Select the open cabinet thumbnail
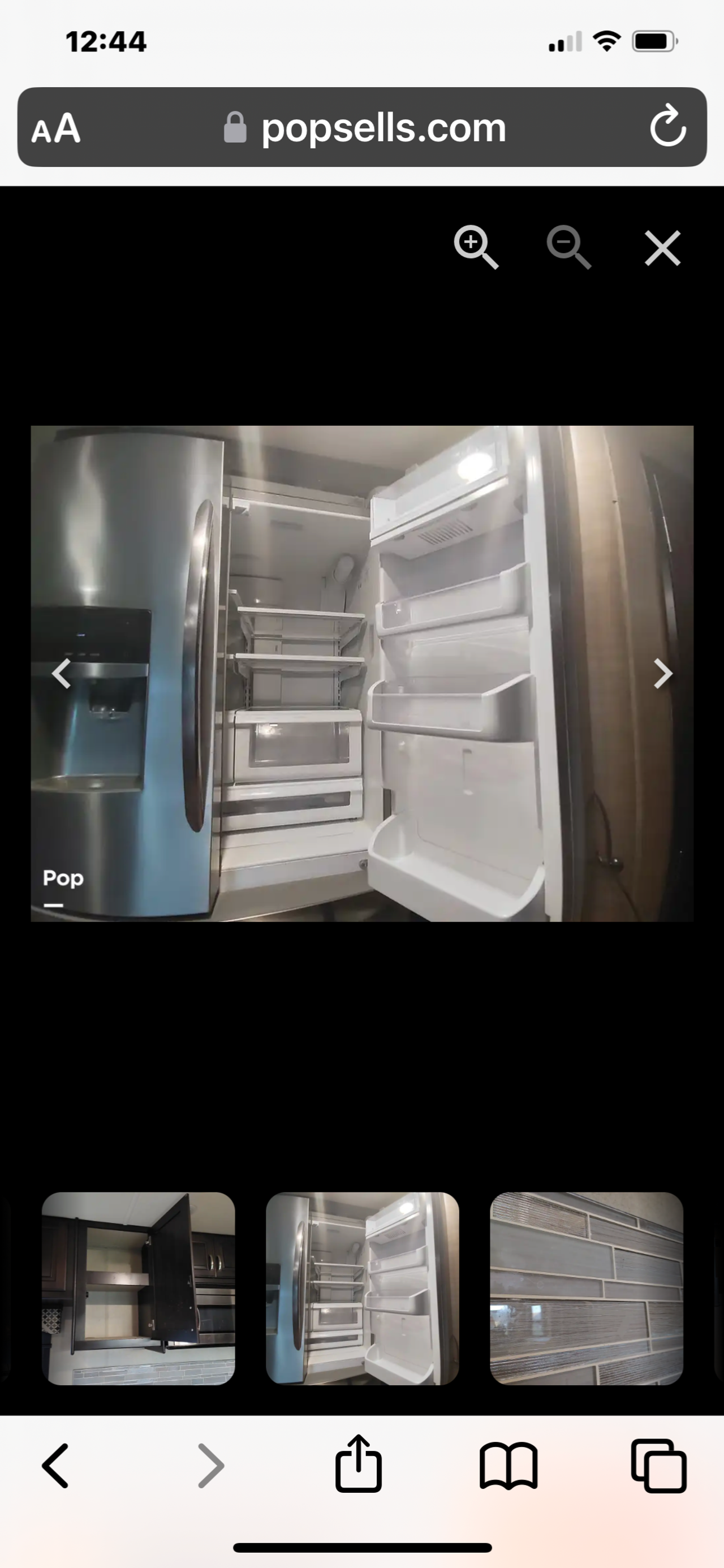The image size is (724, 1568). [138, 1288]
